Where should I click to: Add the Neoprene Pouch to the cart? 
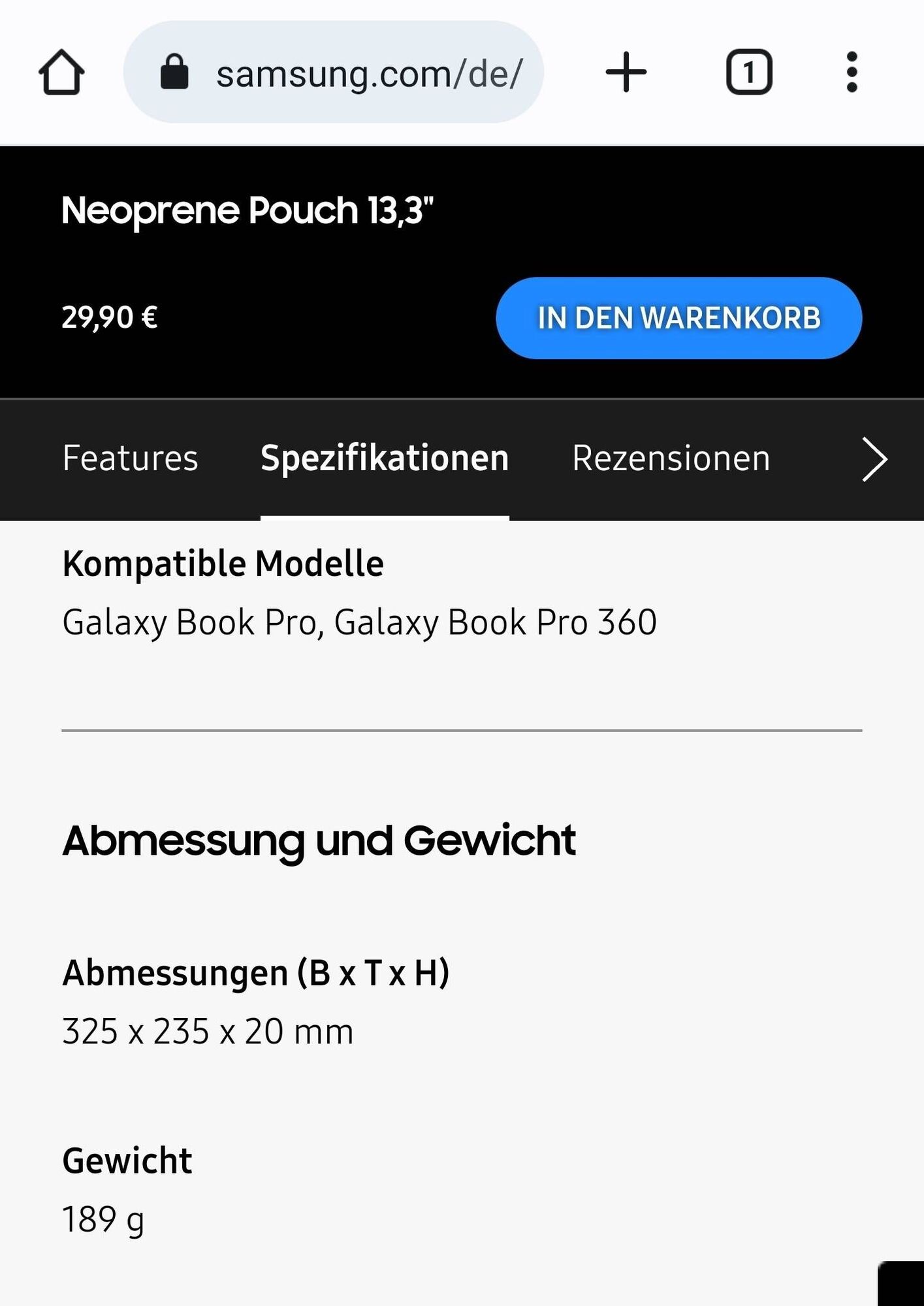[x=678, y=318]
